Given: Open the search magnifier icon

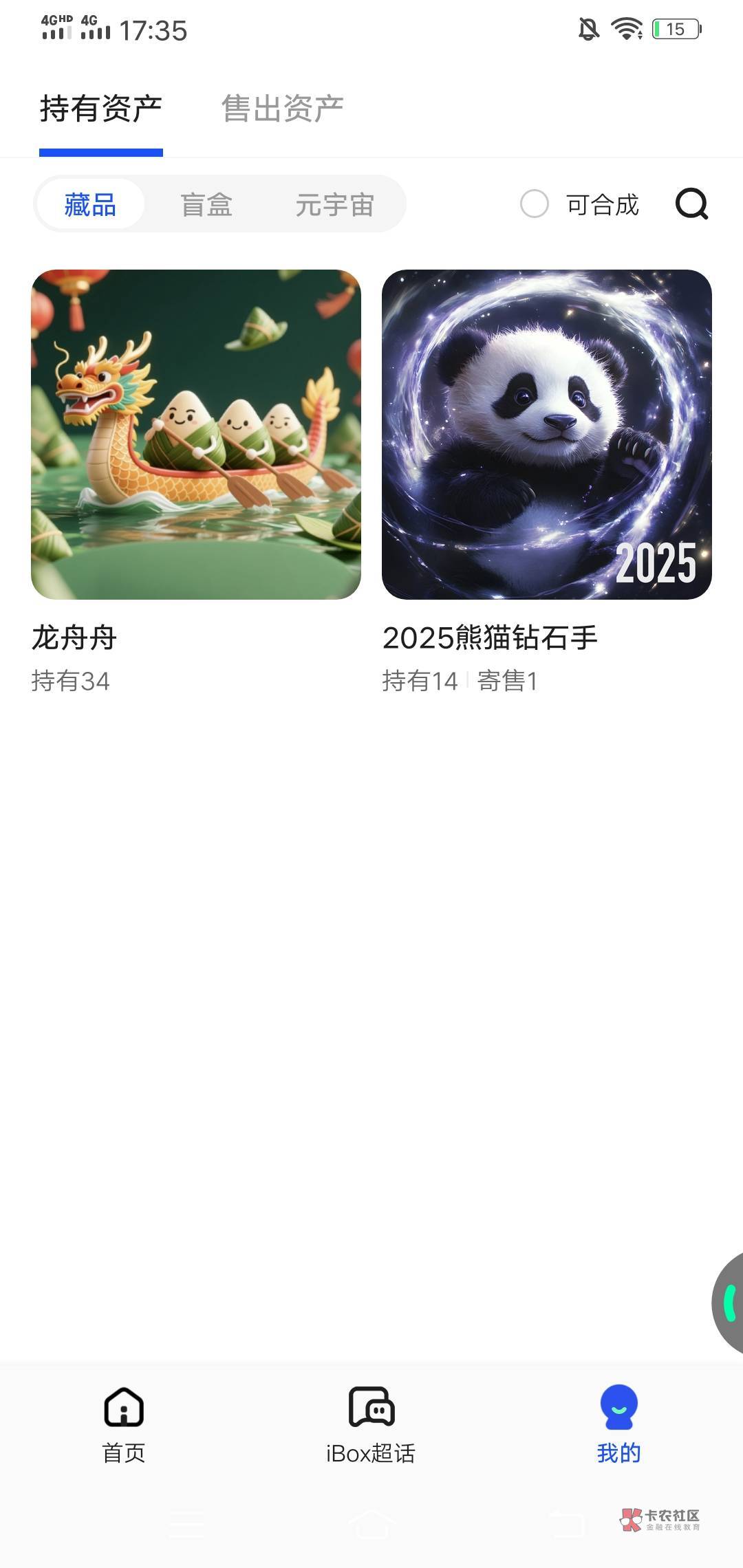Looking at the screenshot, I should point(691,204).
